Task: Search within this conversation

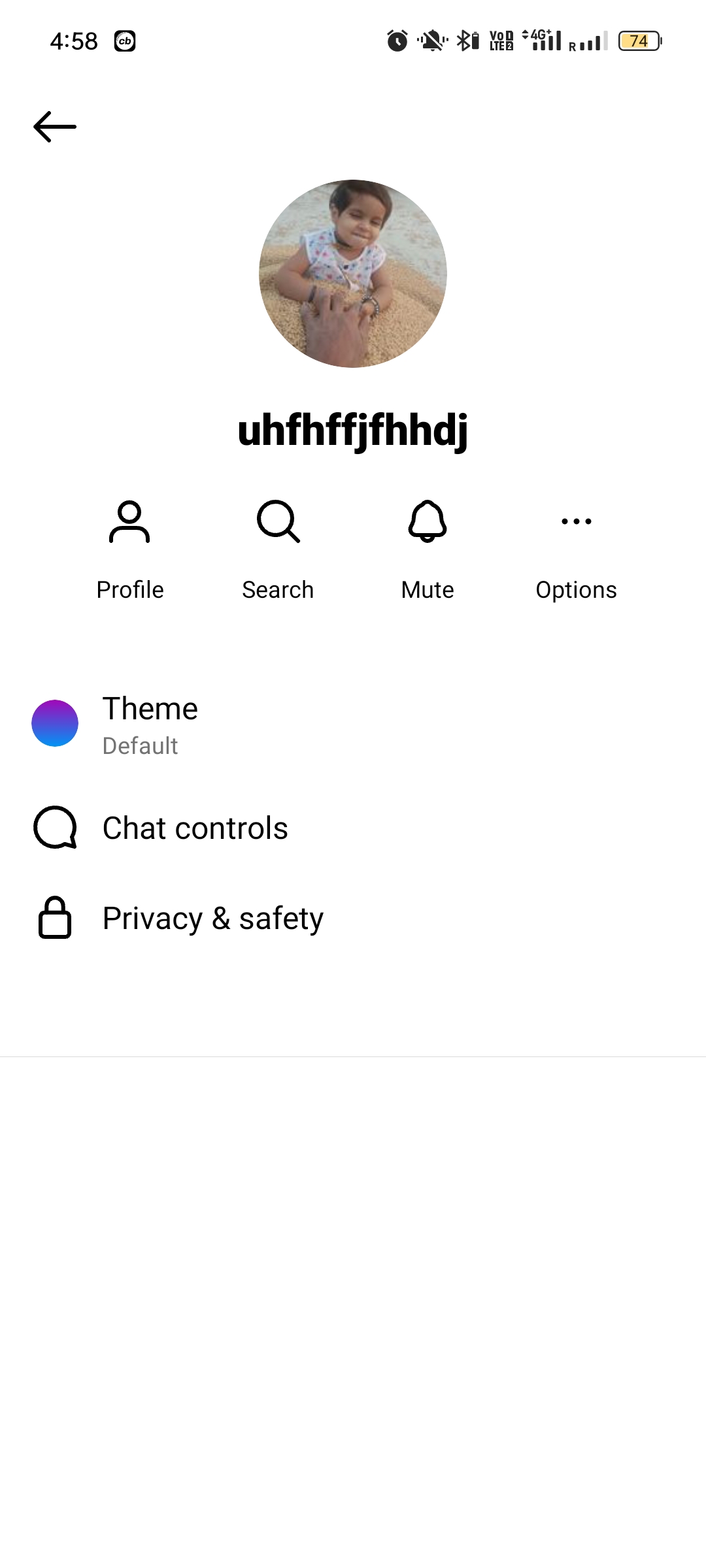Action: tap(278, 549)
